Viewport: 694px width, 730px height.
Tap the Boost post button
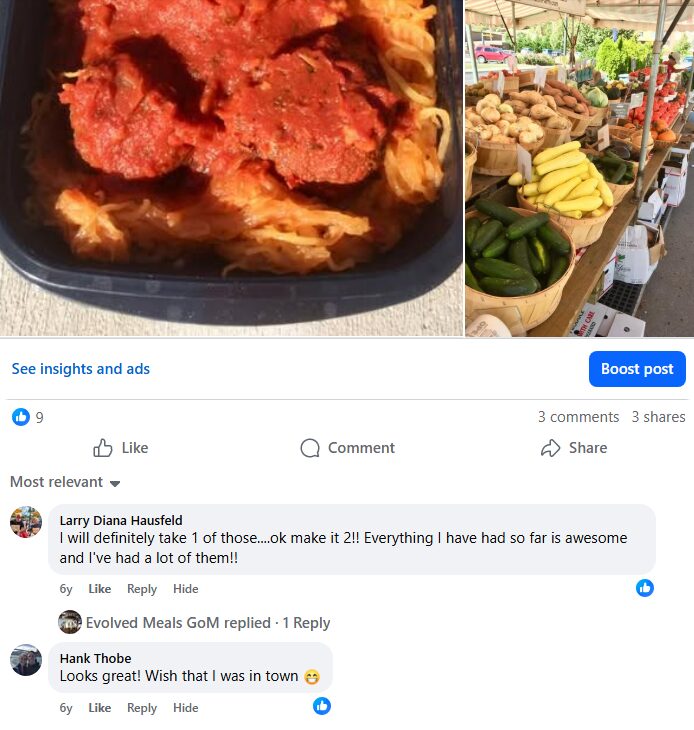point(637,369)
